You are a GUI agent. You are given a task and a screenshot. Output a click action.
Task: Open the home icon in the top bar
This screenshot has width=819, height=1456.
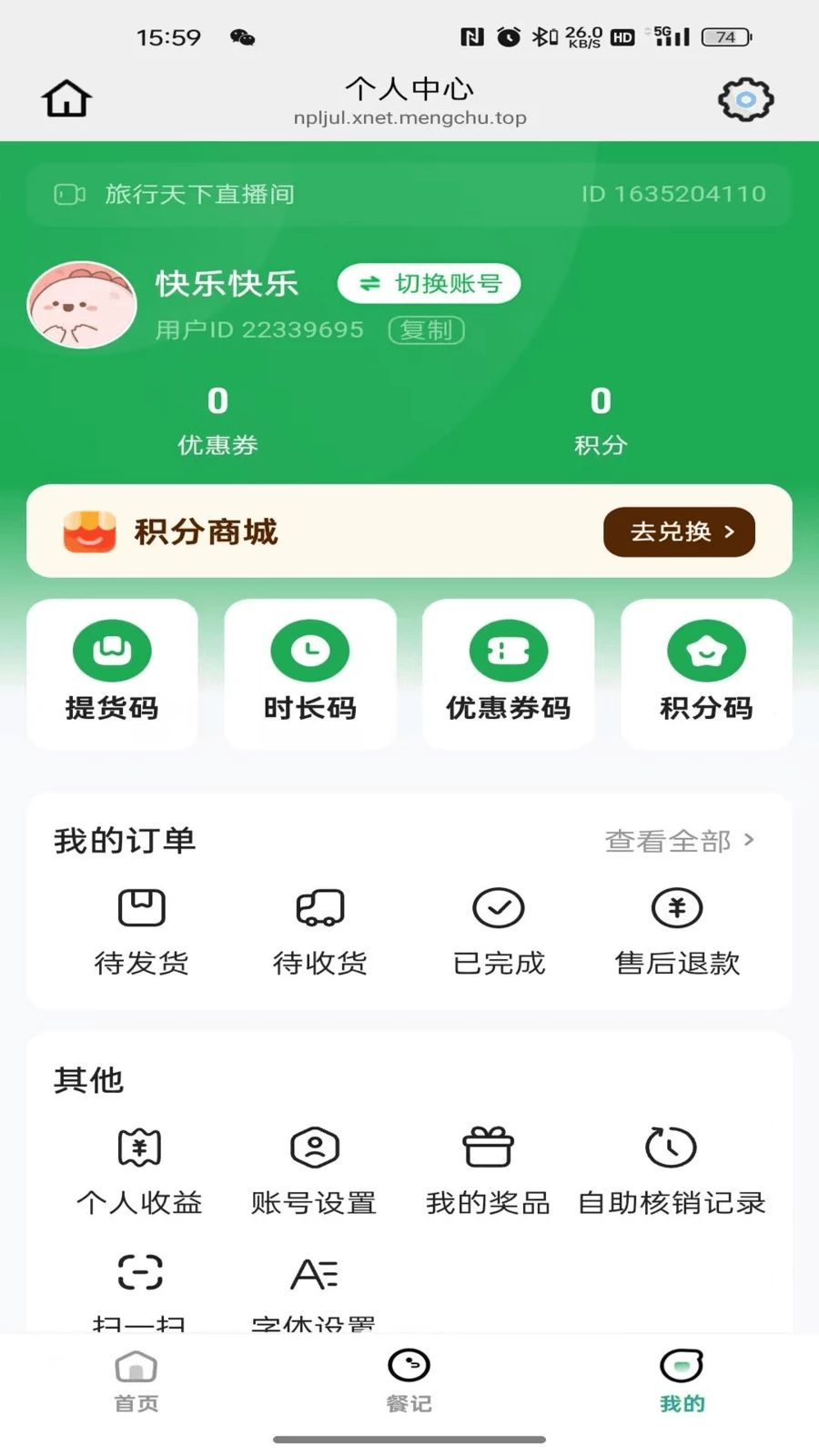66,98
